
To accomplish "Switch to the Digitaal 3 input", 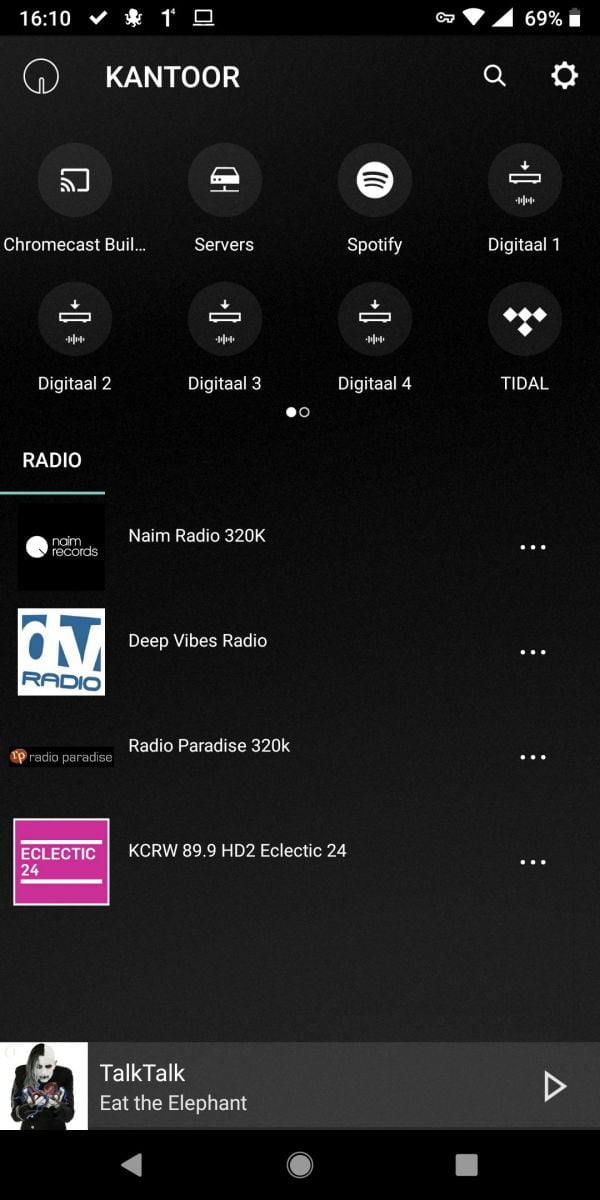I will point(225,320).
